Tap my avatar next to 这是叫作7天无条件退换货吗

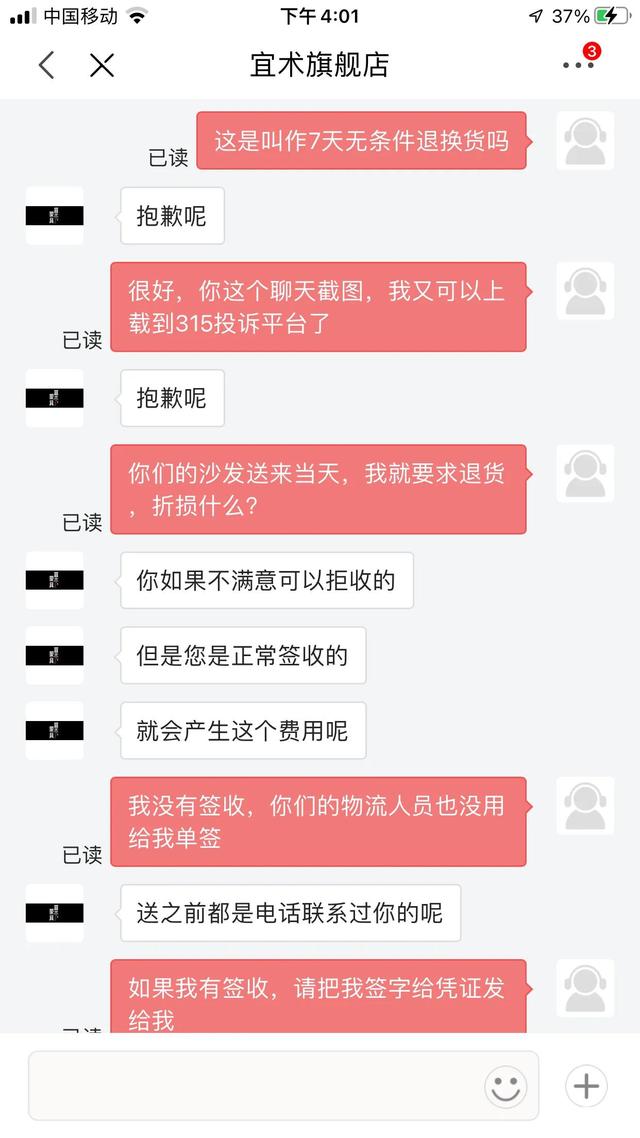tap(585, 141)
